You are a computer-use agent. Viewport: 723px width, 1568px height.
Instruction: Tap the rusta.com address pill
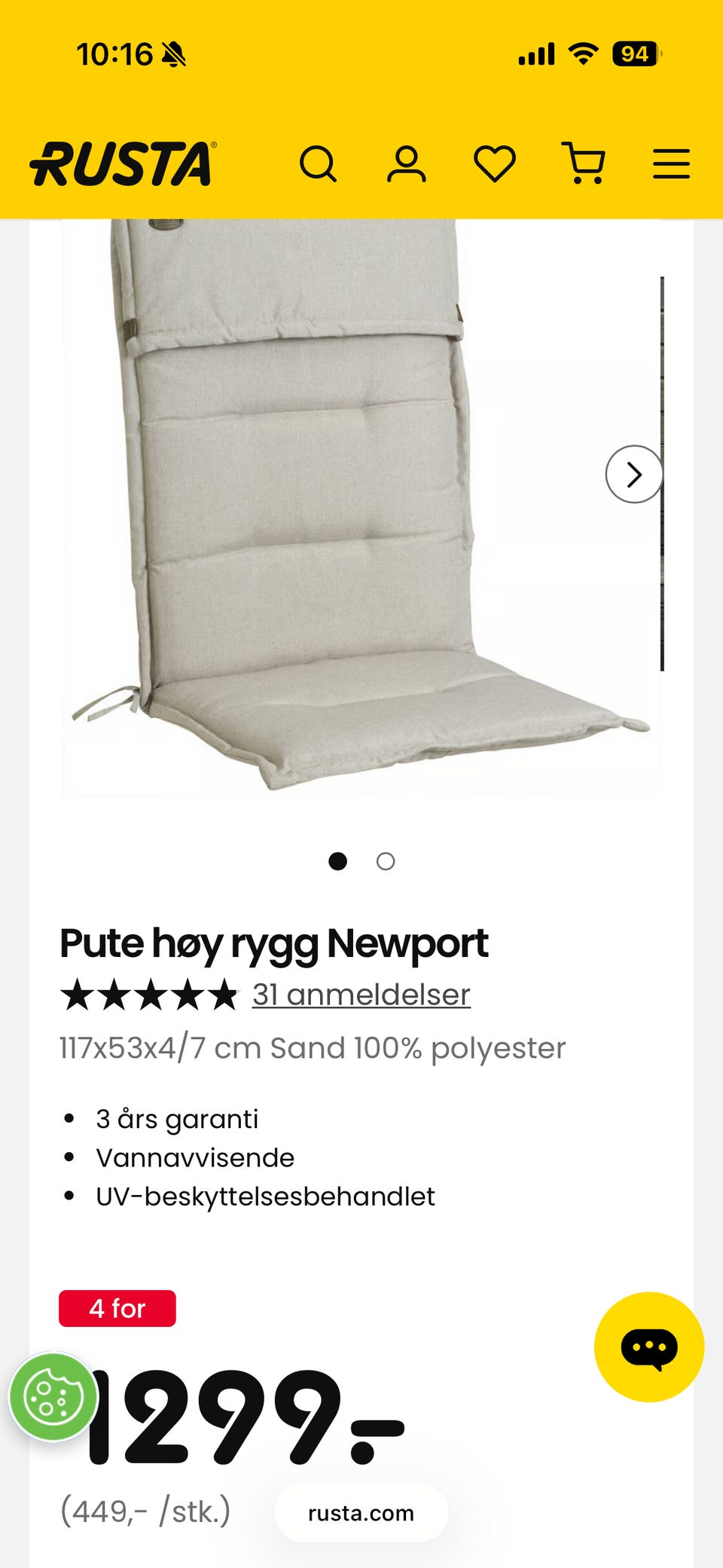tap(361, 1513)
